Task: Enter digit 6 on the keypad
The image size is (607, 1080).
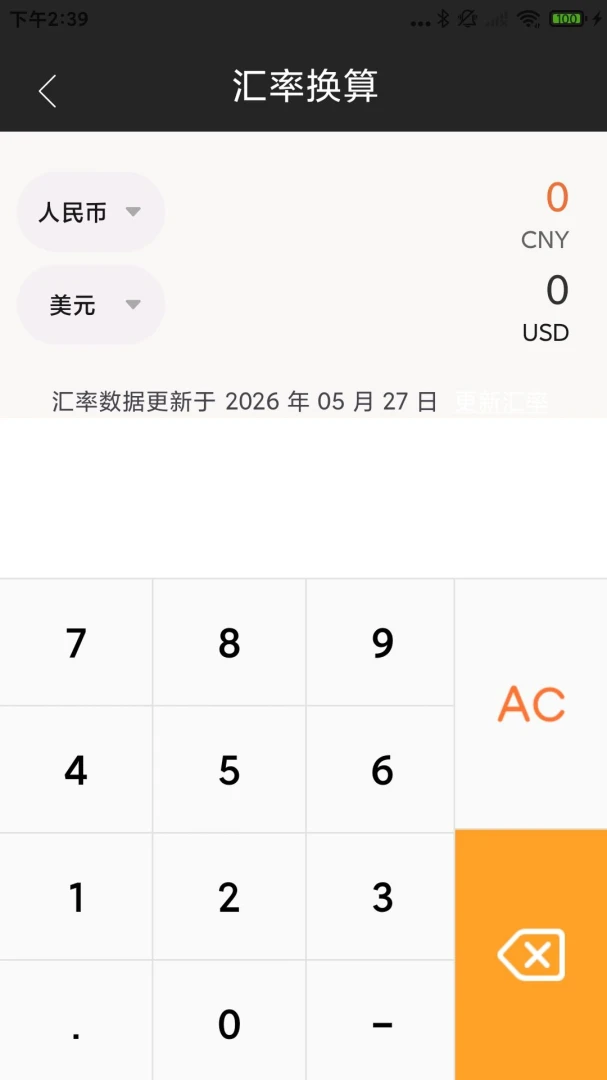Action: point(380,769)
